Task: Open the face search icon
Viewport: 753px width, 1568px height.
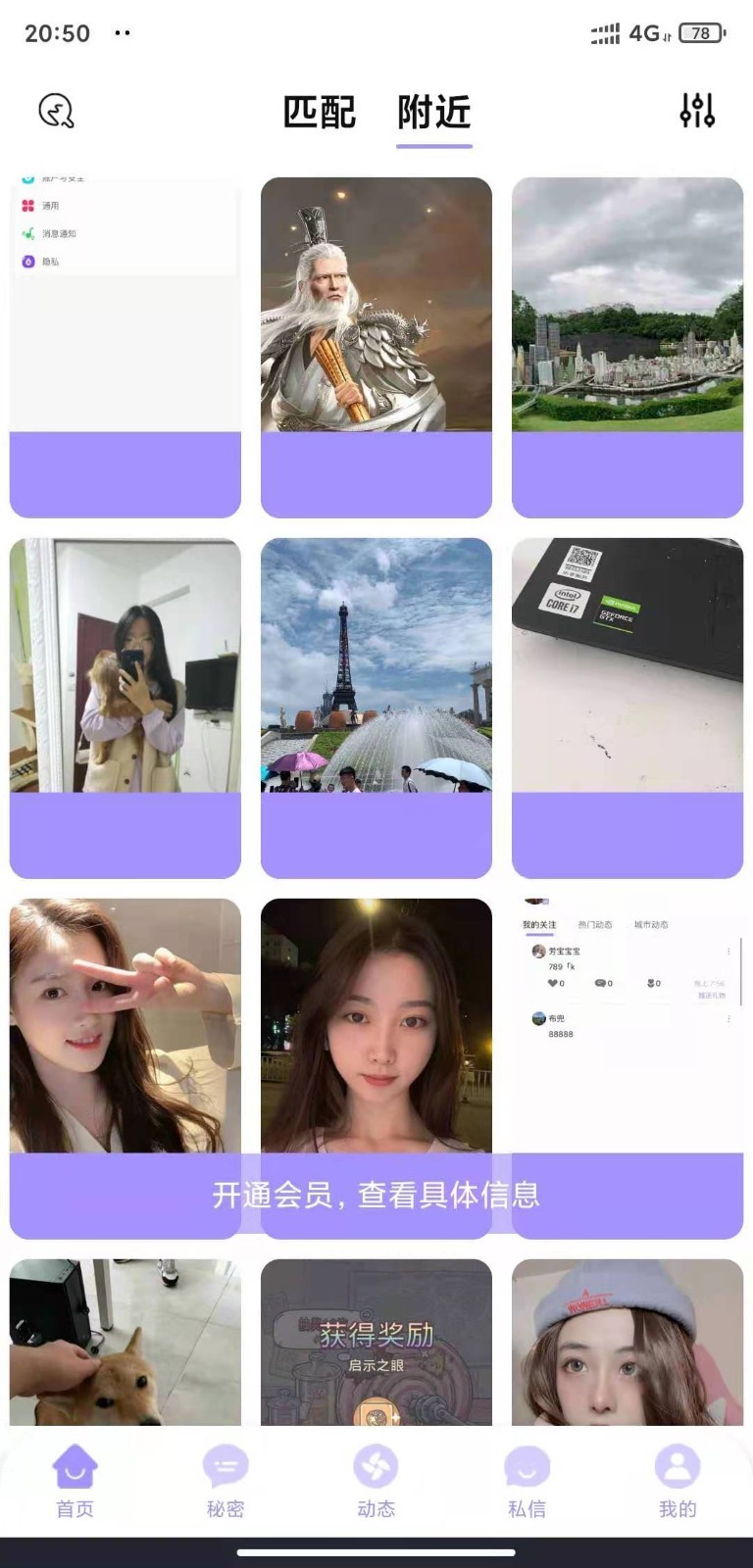Action: [x=56, y=111]
